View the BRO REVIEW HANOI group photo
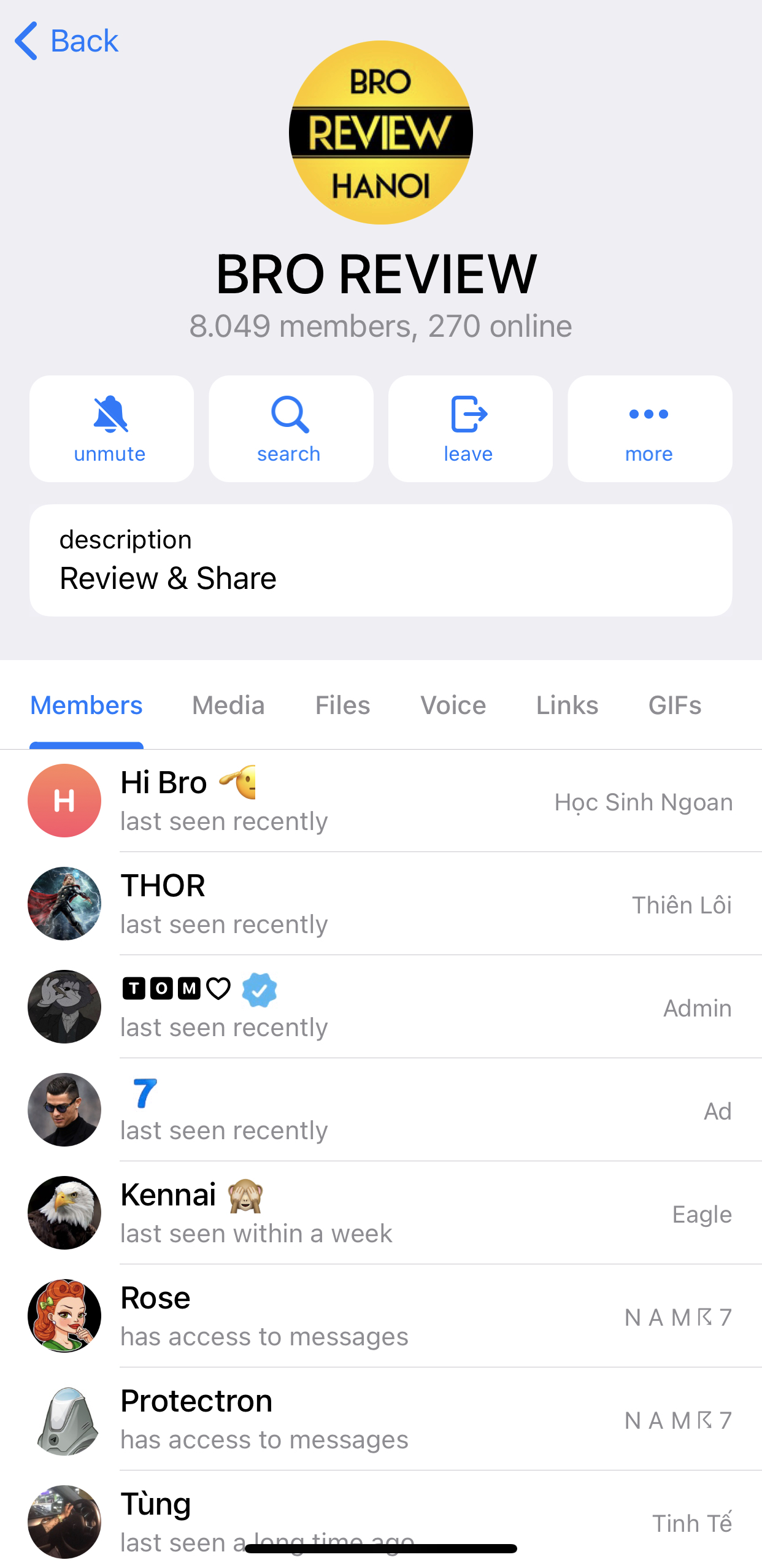The width and height of the screenshot is (762, 1568). tap(380, 133)
